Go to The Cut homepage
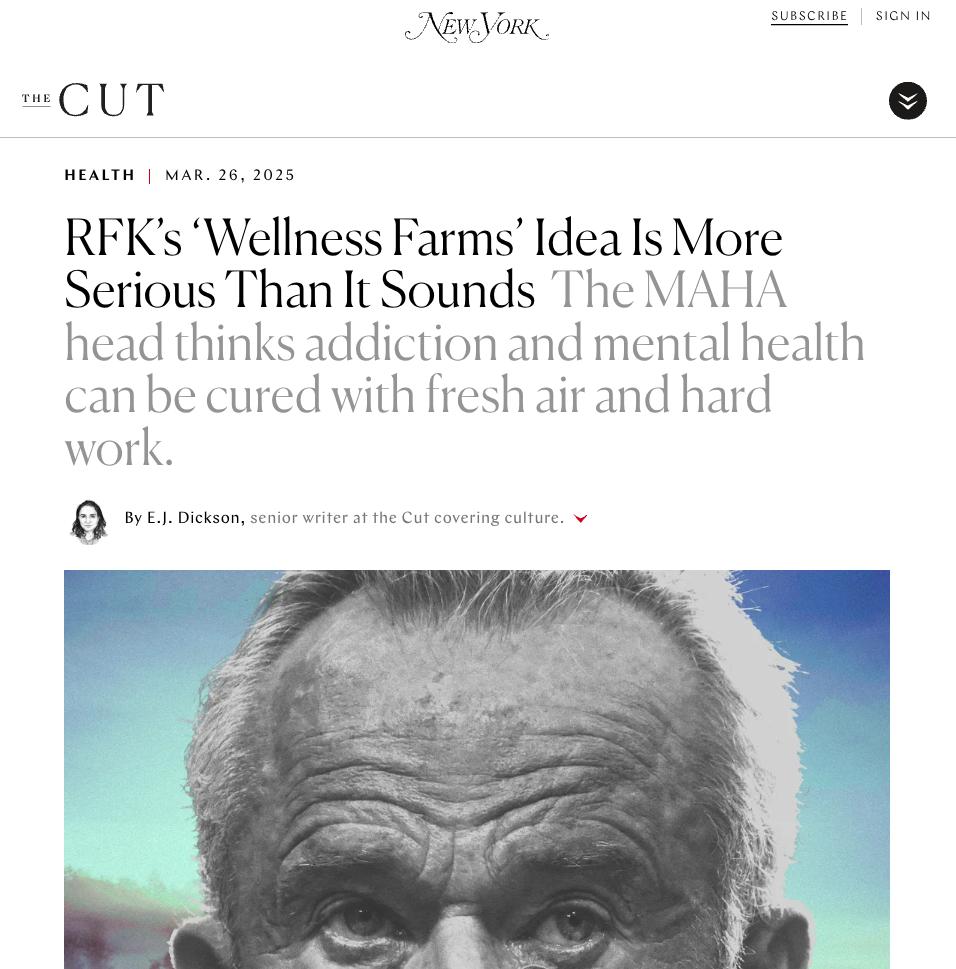This screenshot has width=956, height=969. [93, 100]
